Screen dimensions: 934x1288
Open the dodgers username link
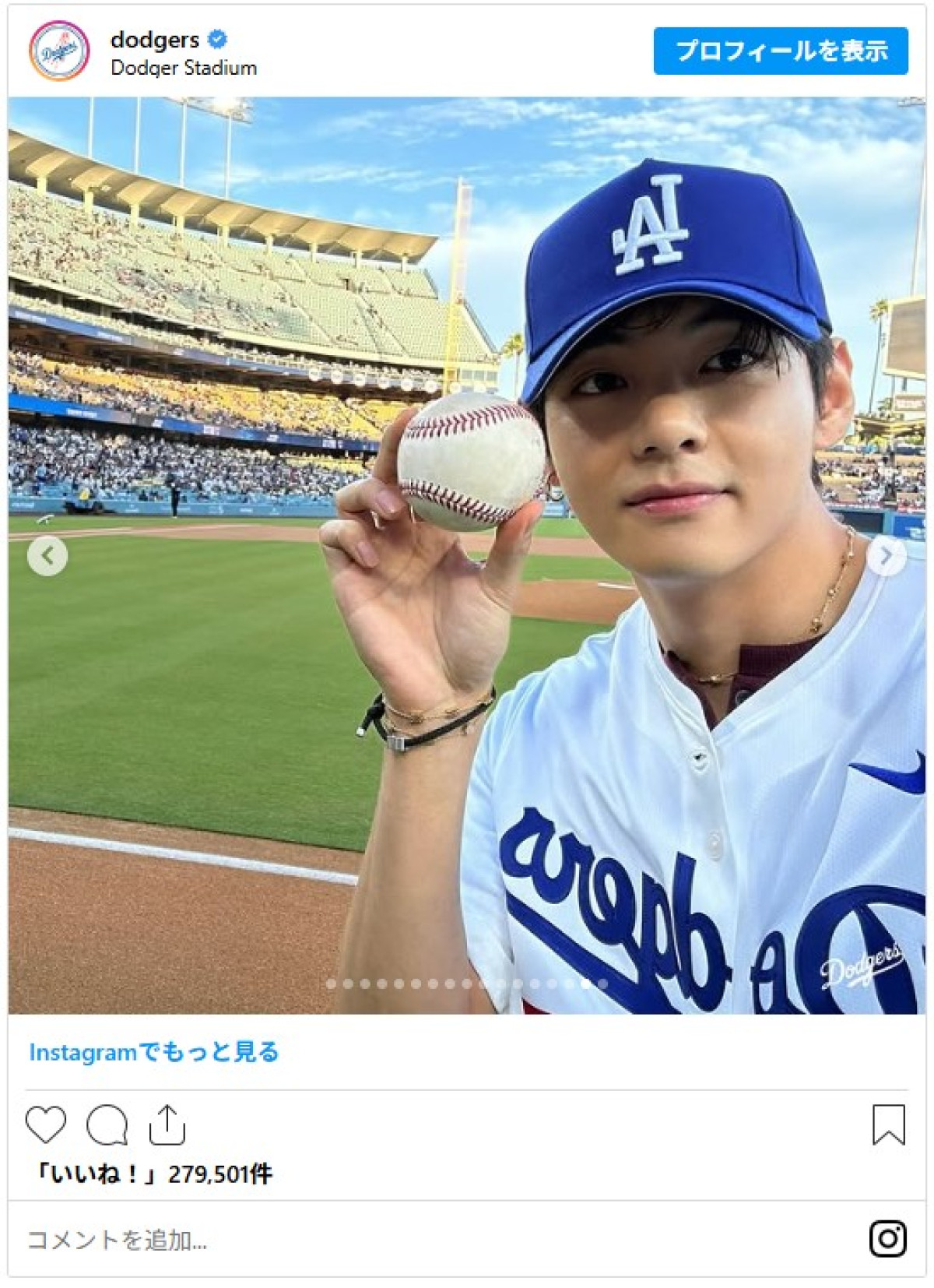[155, 39]
